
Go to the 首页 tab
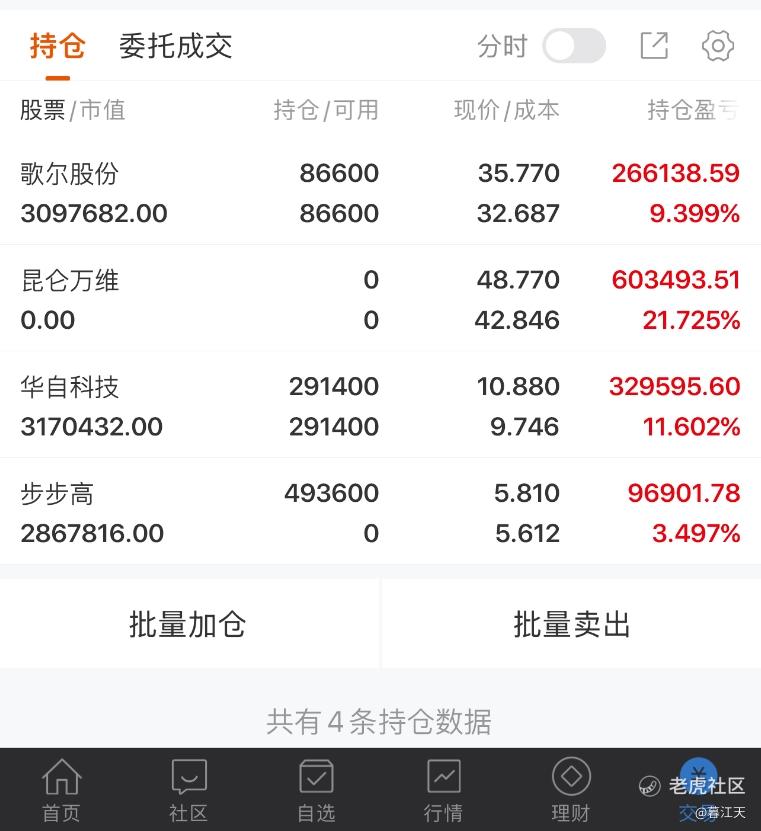[x=61, y=790]
